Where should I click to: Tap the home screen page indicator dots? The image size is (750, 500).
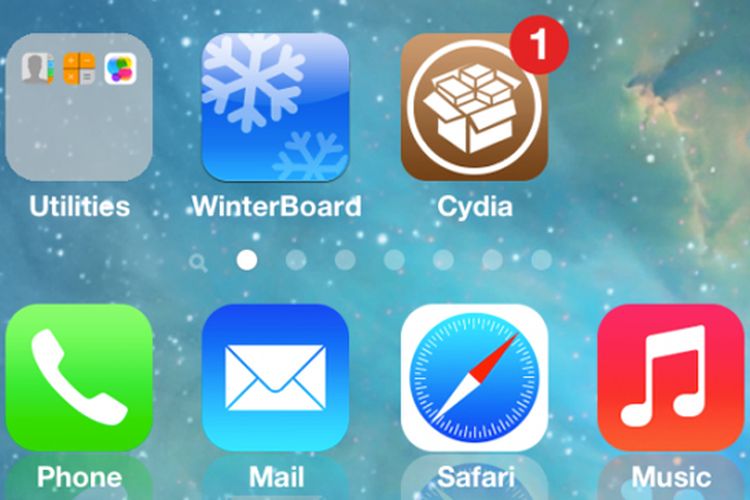[370, 261]
